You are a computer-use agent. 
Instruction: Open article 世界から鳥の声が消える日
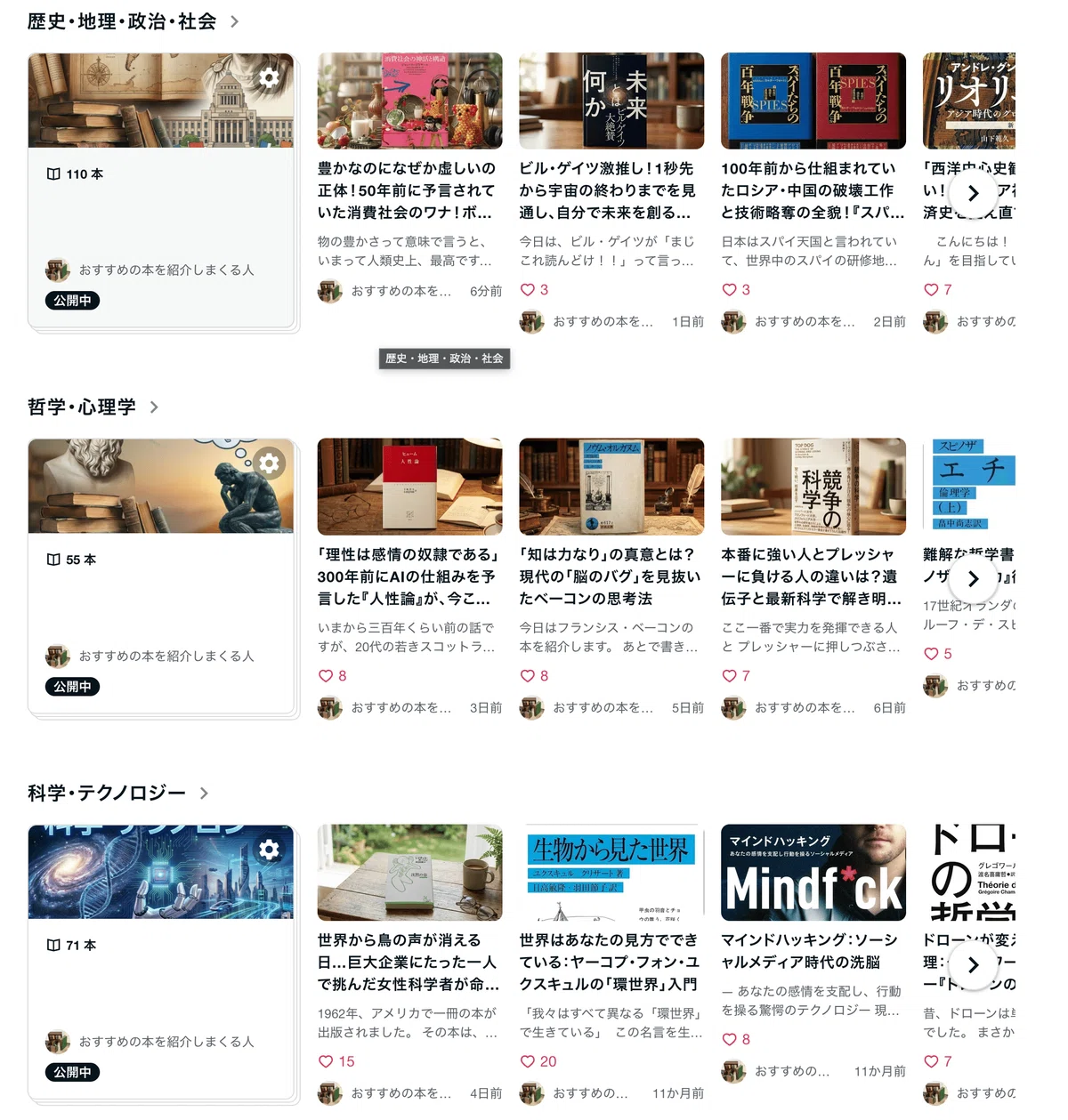[409, 962]
